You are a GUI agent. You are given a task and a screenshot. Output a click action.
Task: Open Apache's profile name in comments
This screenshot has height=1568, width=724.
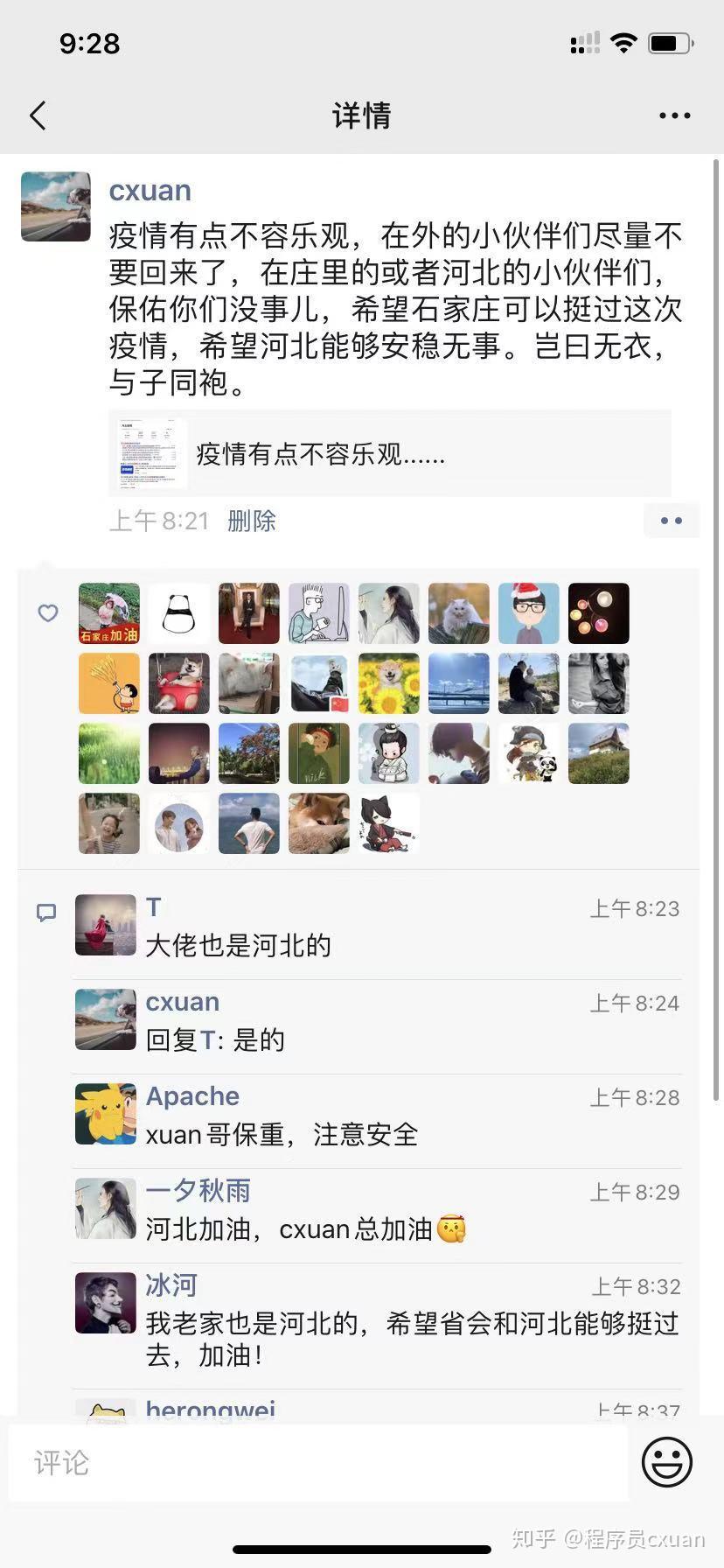192,1095
